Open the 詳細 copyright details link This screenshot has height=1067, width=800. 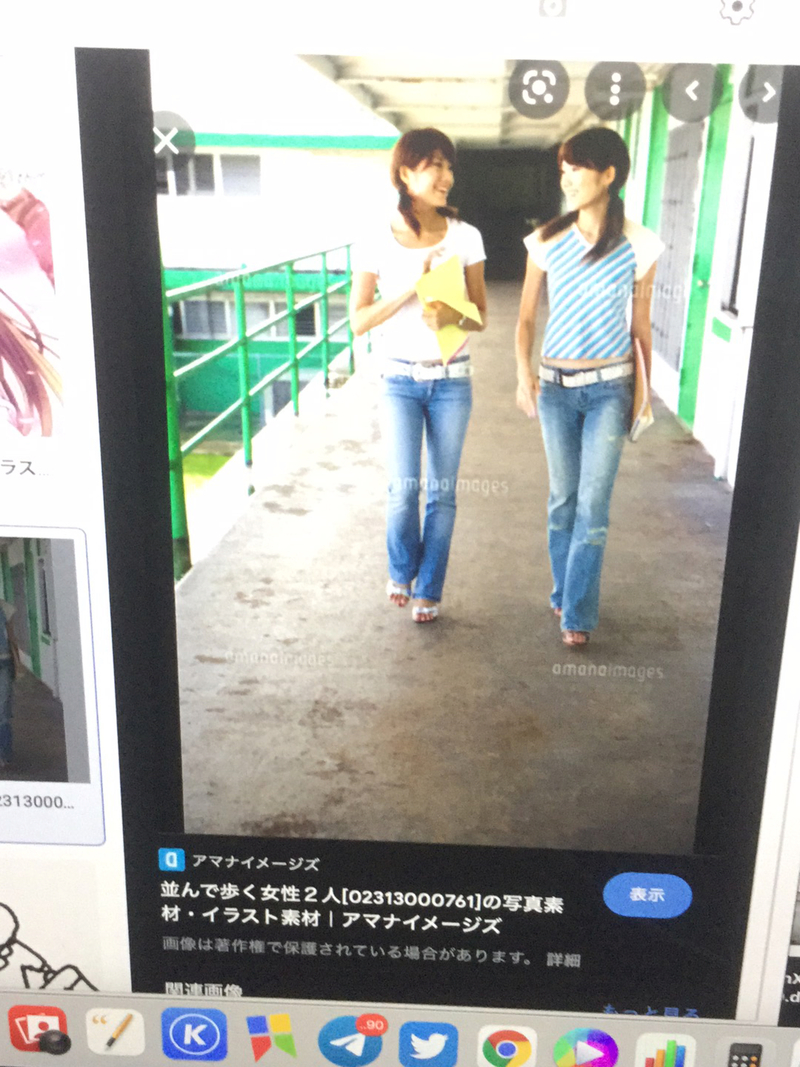tap(563, 959)
